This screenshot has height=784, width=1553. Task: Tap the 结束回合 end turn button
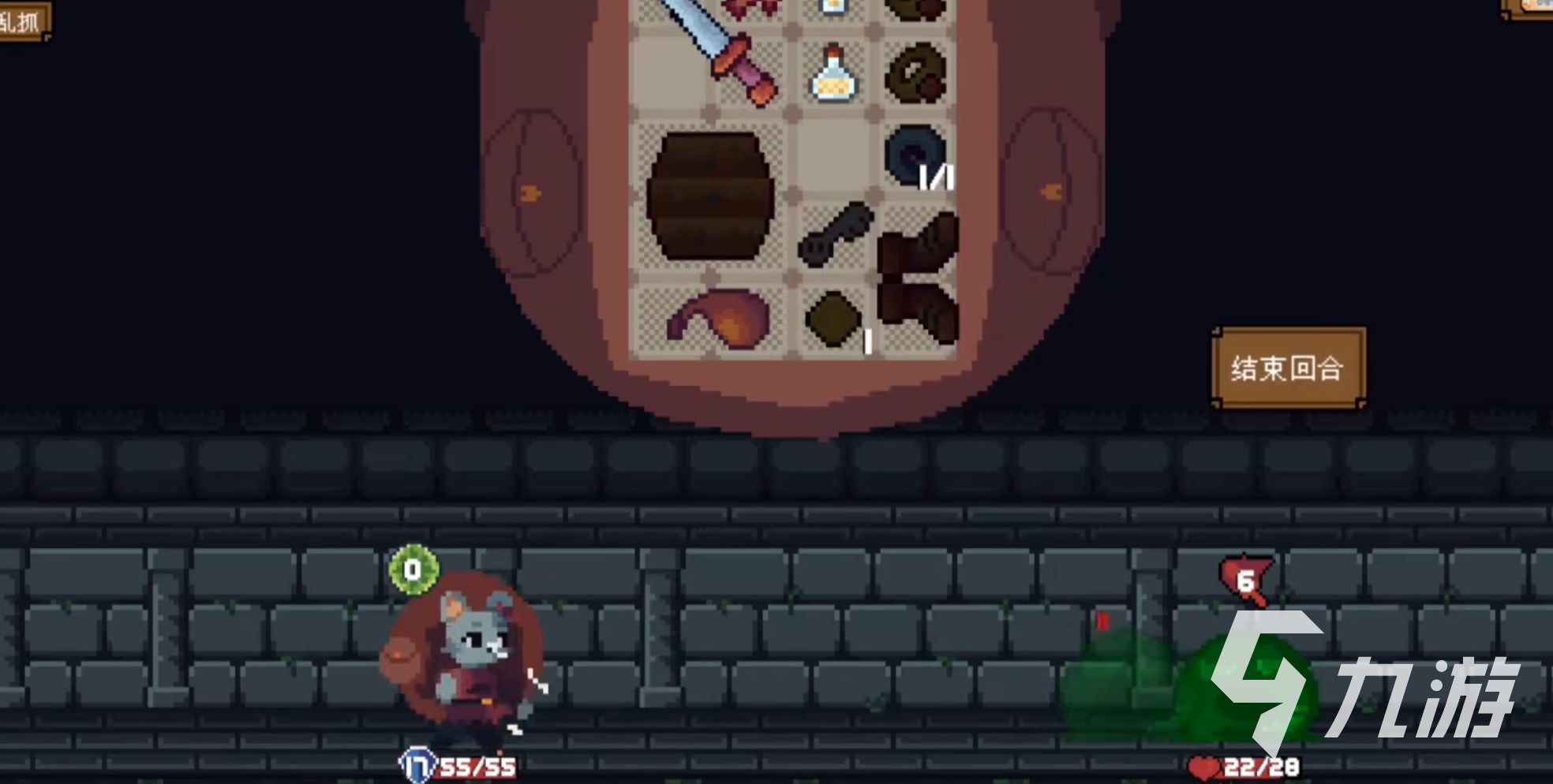pyautogui.click(x=1288, y=368)
